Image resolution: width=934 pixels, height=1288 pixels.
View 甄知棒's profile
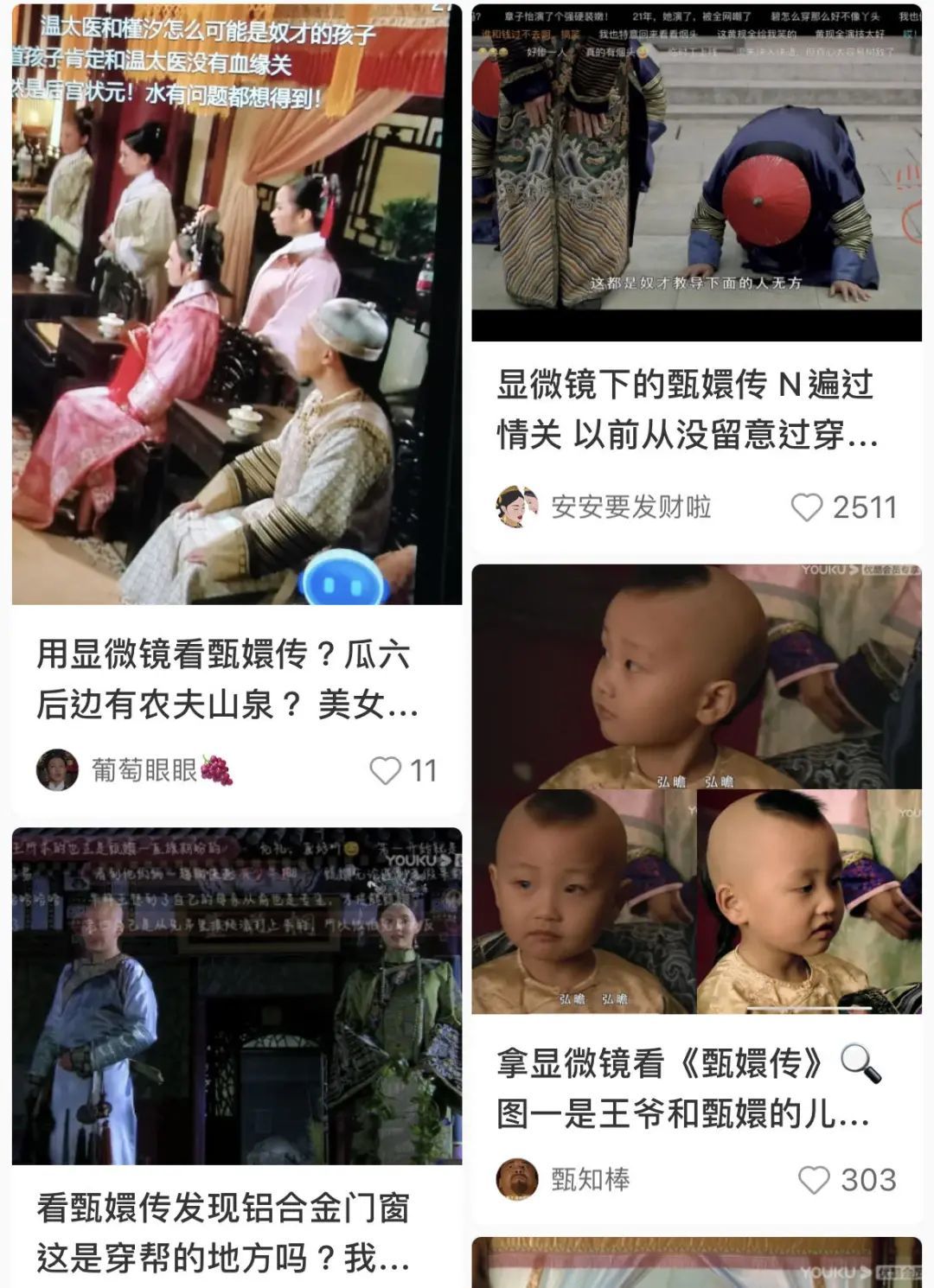pos(591,1179)
